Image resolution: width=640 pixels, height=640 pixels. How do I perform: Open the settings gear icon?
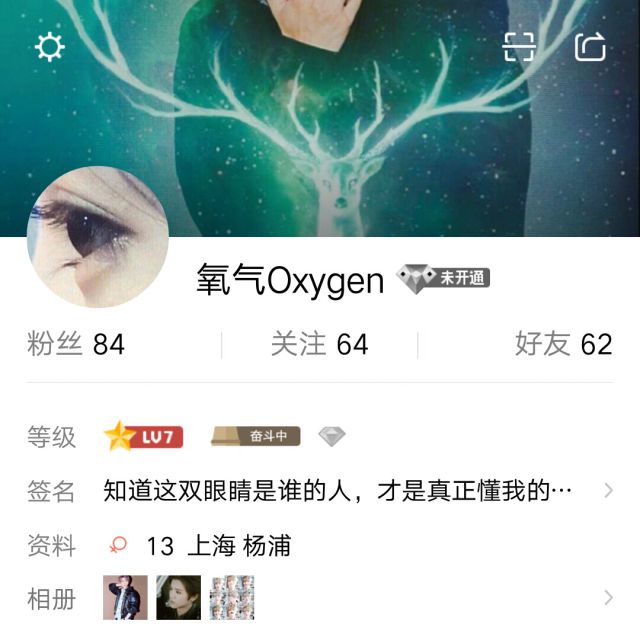[49, 47]
